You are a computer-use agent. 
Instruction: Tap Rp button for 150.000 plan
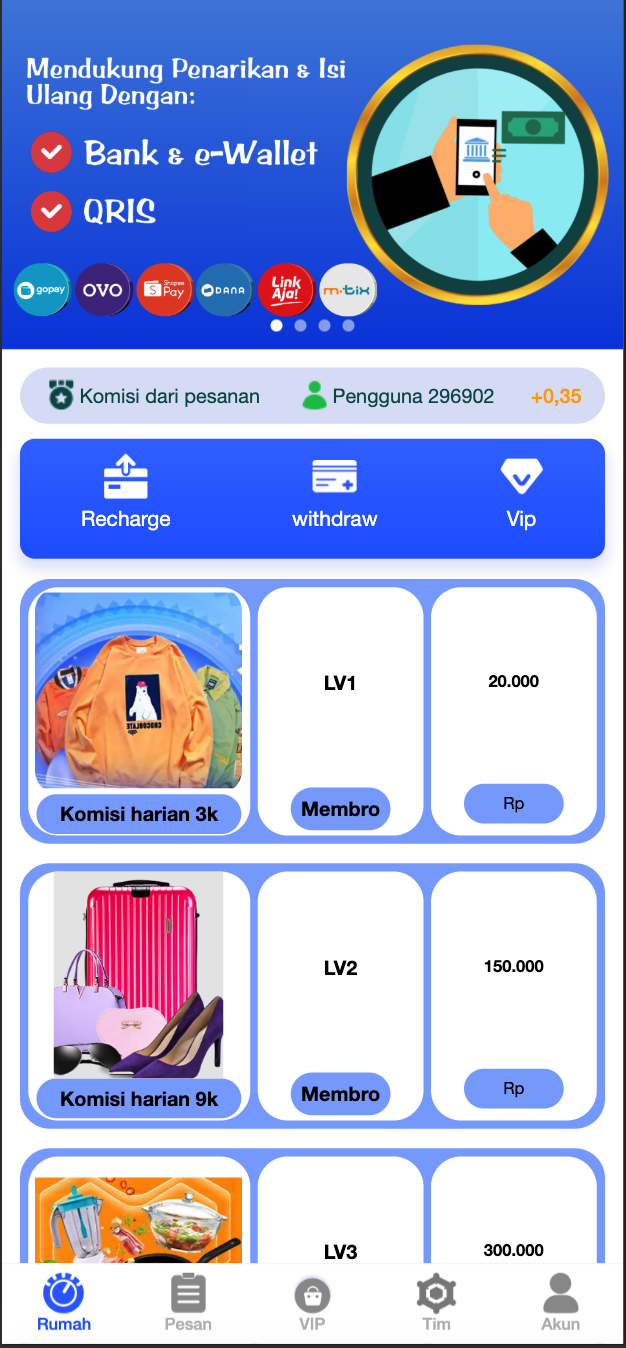(513, 1088)
